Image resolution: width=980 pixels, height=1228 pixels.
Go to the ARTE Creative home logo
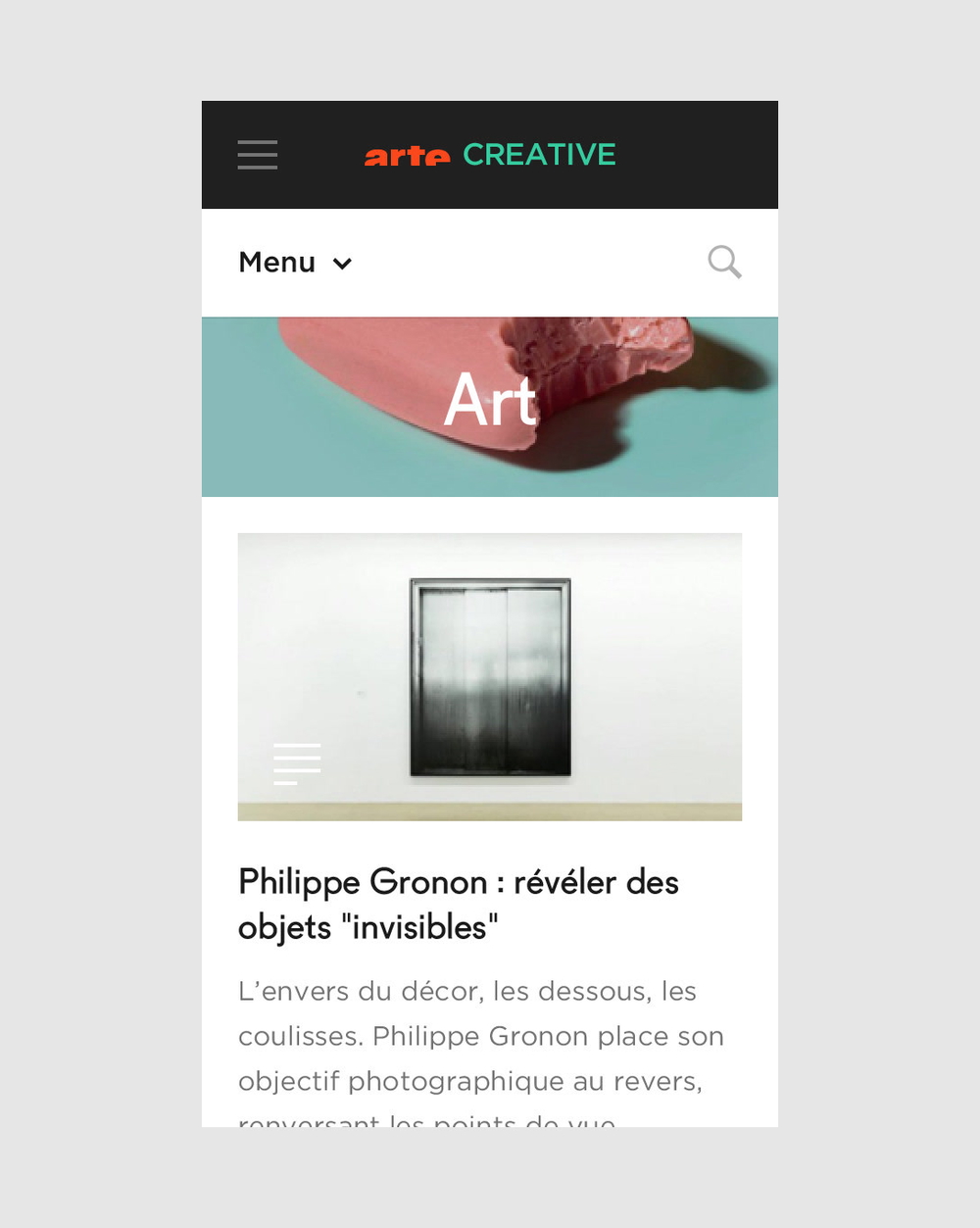click(490, 155)
